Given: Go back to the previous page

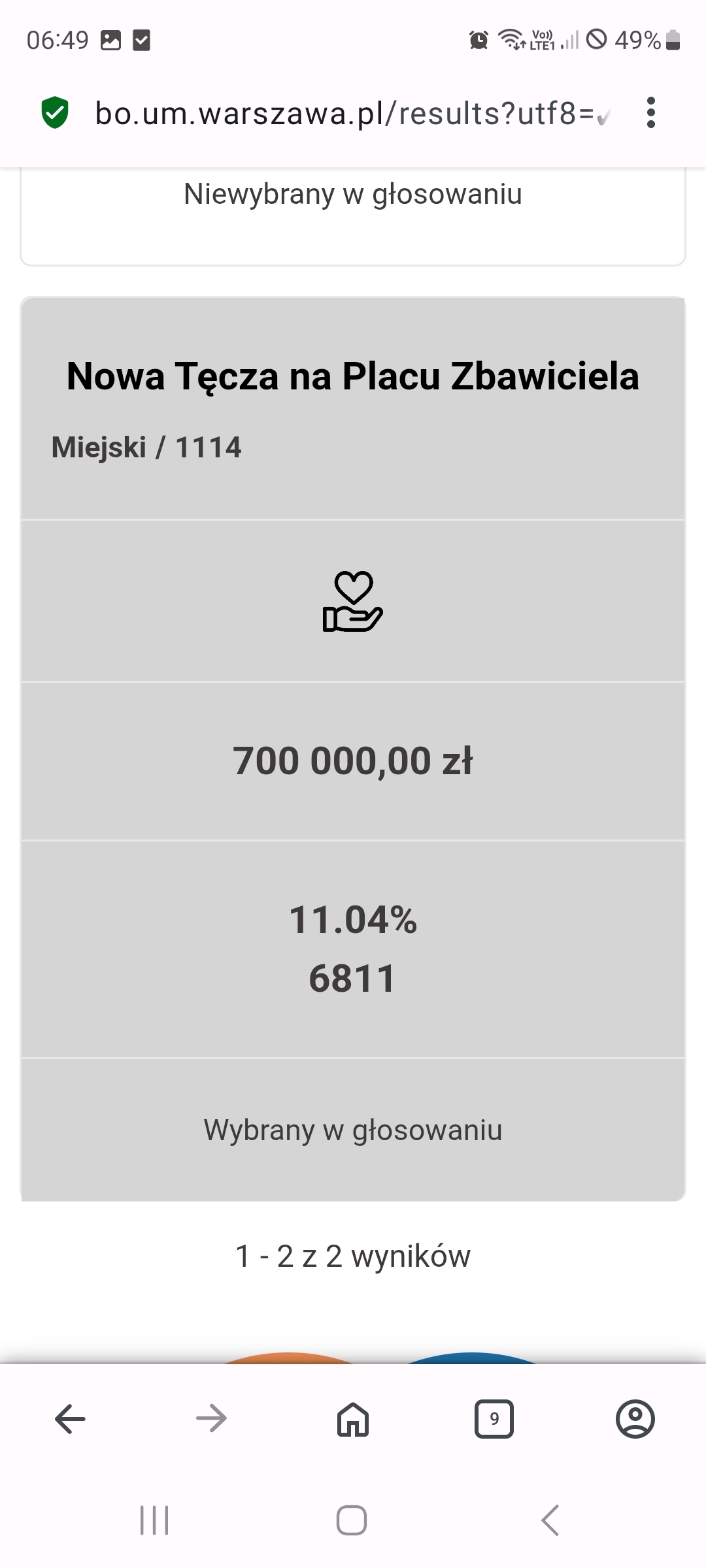Looking at the screenshot, I should (71, 1418).
